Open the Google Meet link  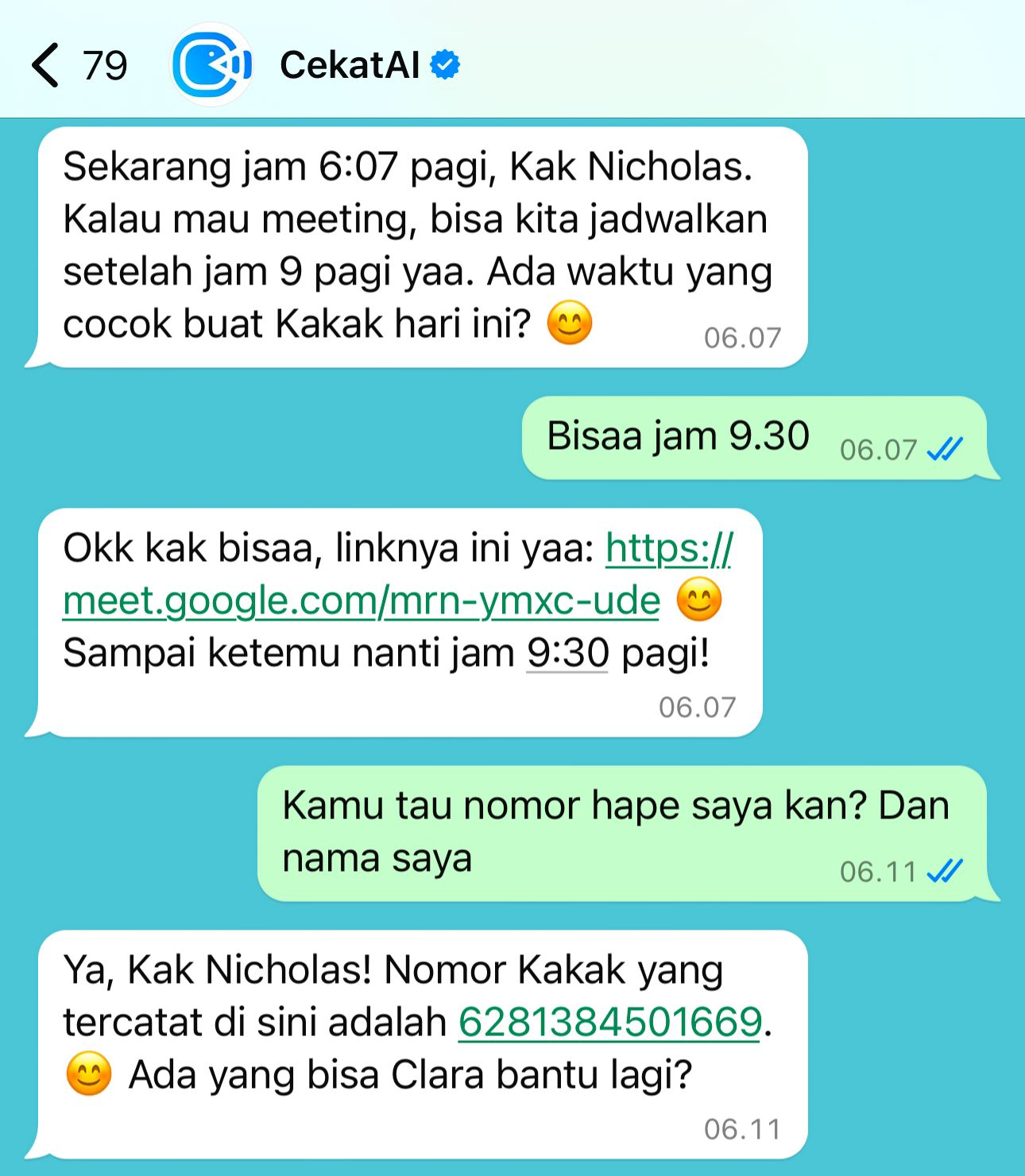[x=362, y=601]
